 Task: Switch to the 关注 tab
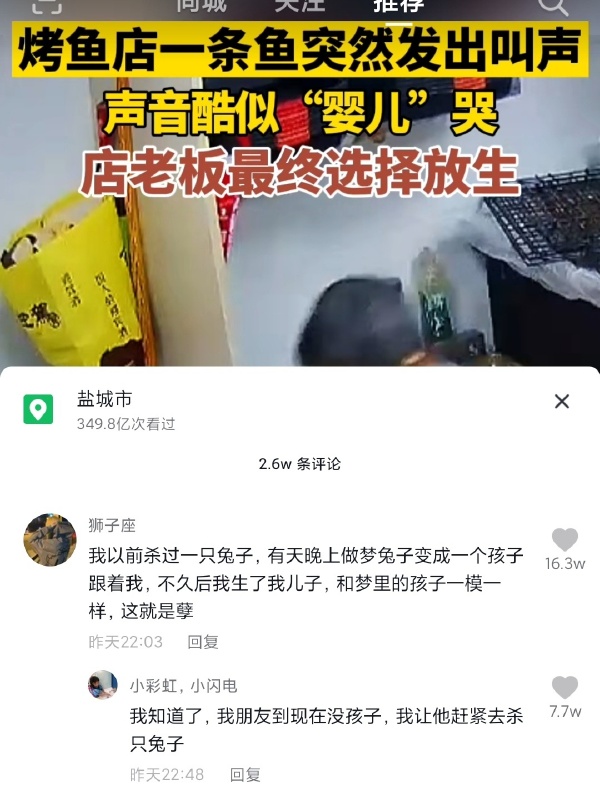click(x=299, y=5)
